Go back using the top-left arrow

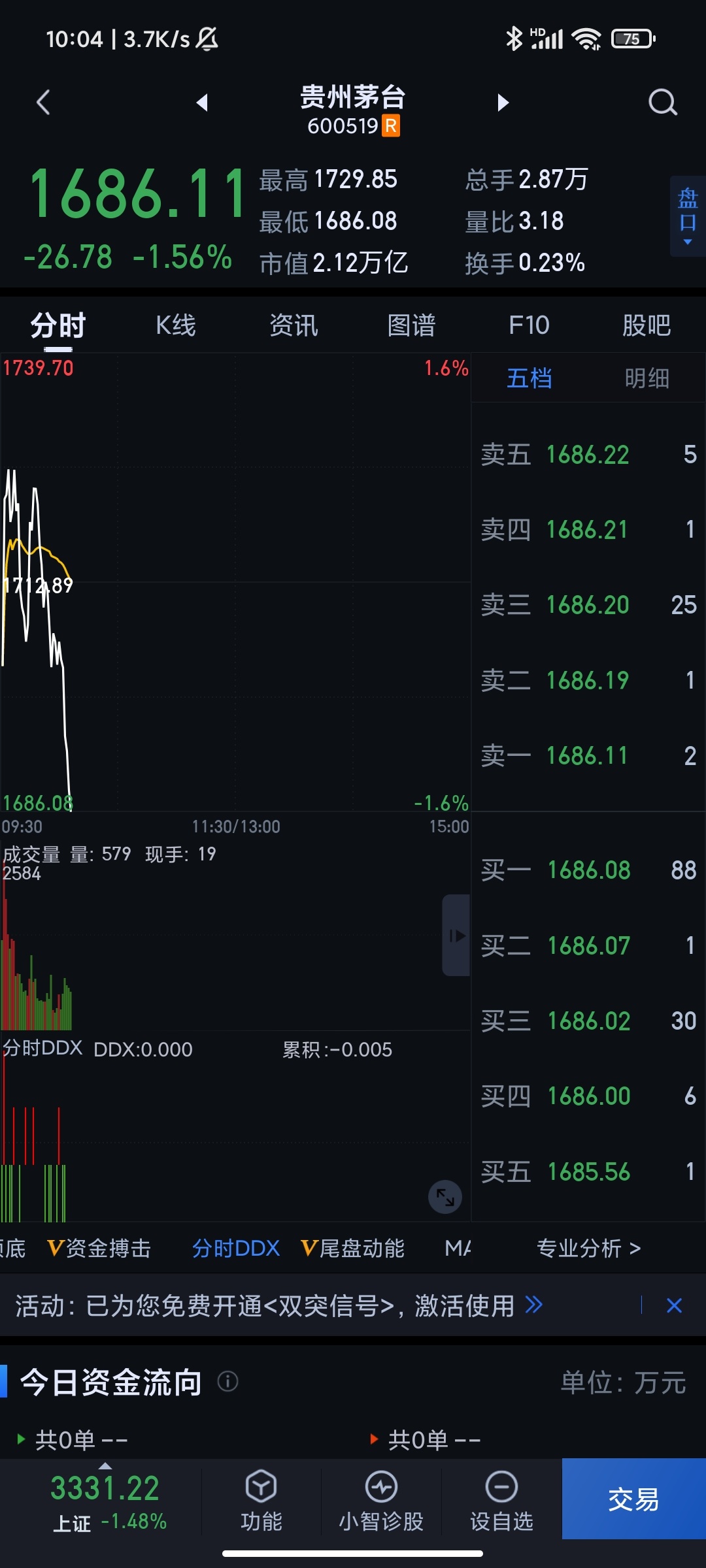click(43, 103)
